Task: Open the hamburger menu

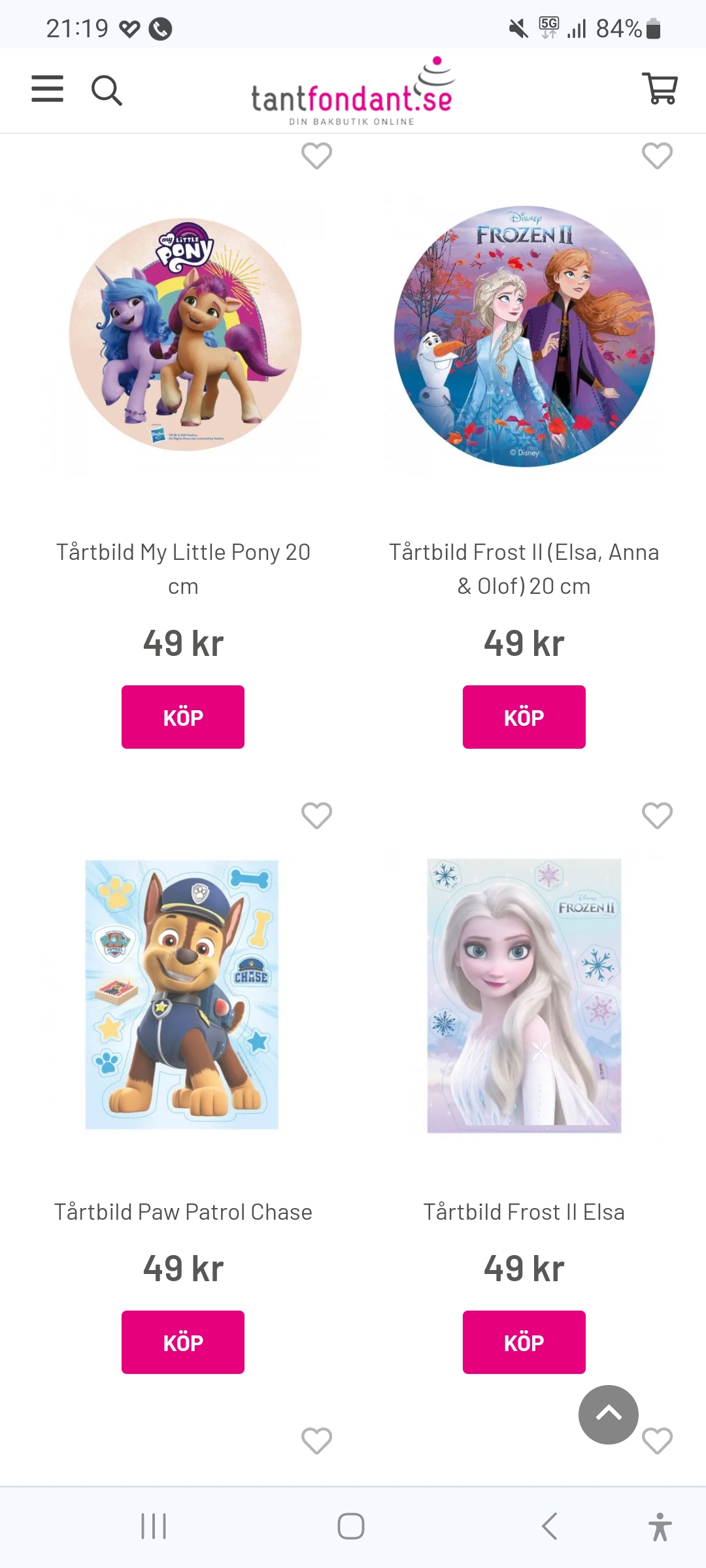Action: point(48,89)
